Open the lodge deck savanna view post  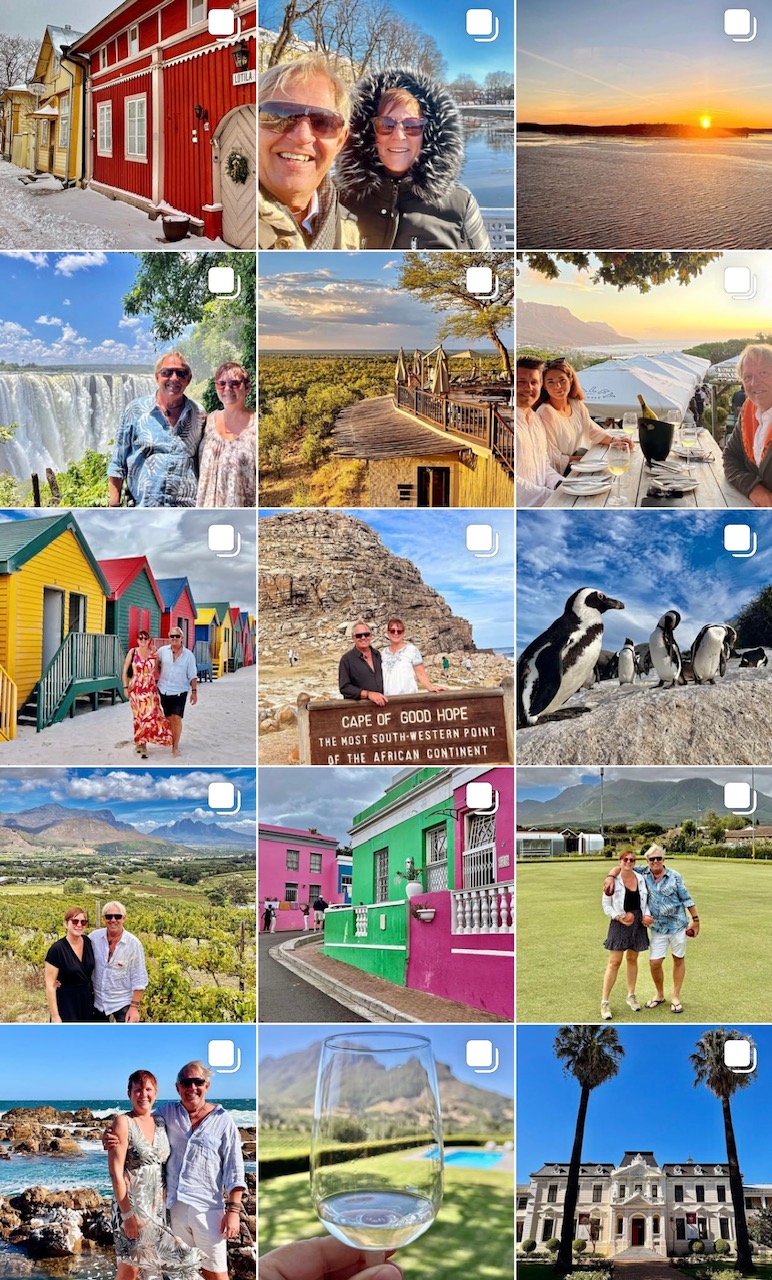386,380
